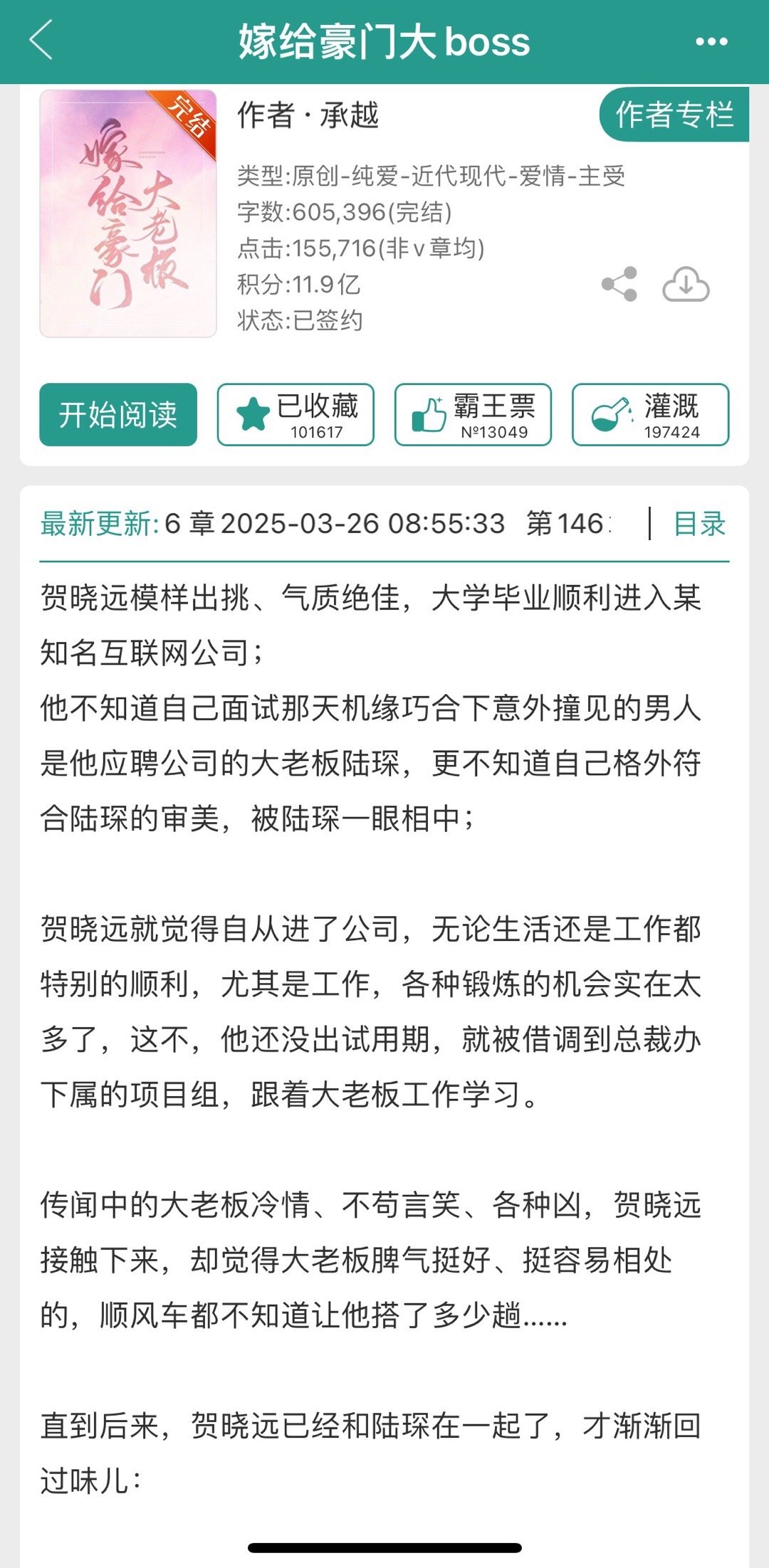Viewport: 769px width, 1568px height.
Task: Go back using the top-left arrow
Action: tap(42, 41)
